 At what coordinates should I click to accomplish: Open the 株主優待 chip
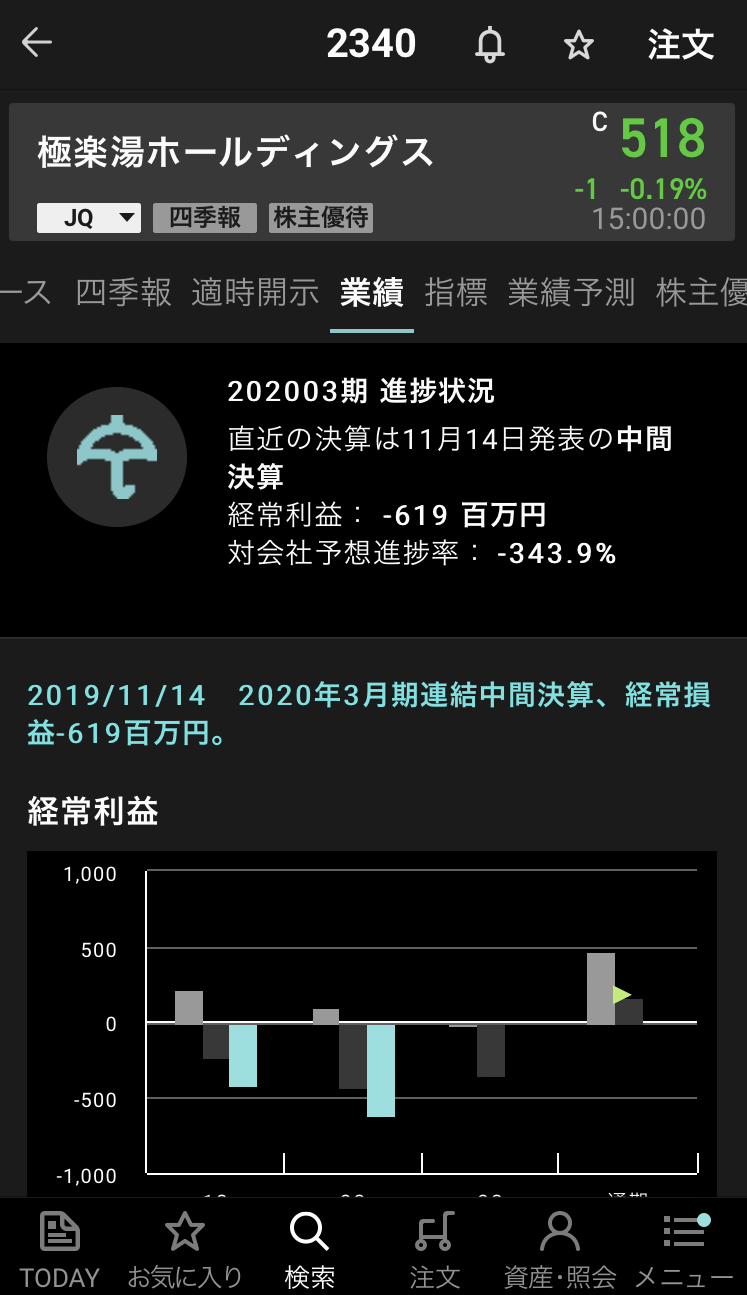(x=321, y=218)
